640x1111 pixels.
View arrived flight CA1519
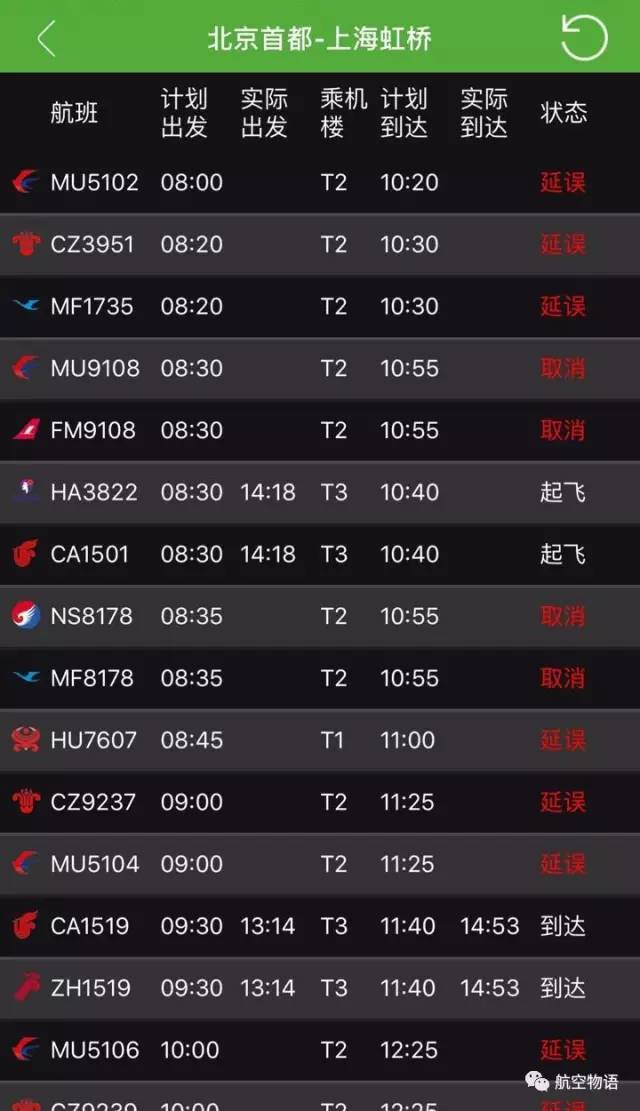pos(320,926)
